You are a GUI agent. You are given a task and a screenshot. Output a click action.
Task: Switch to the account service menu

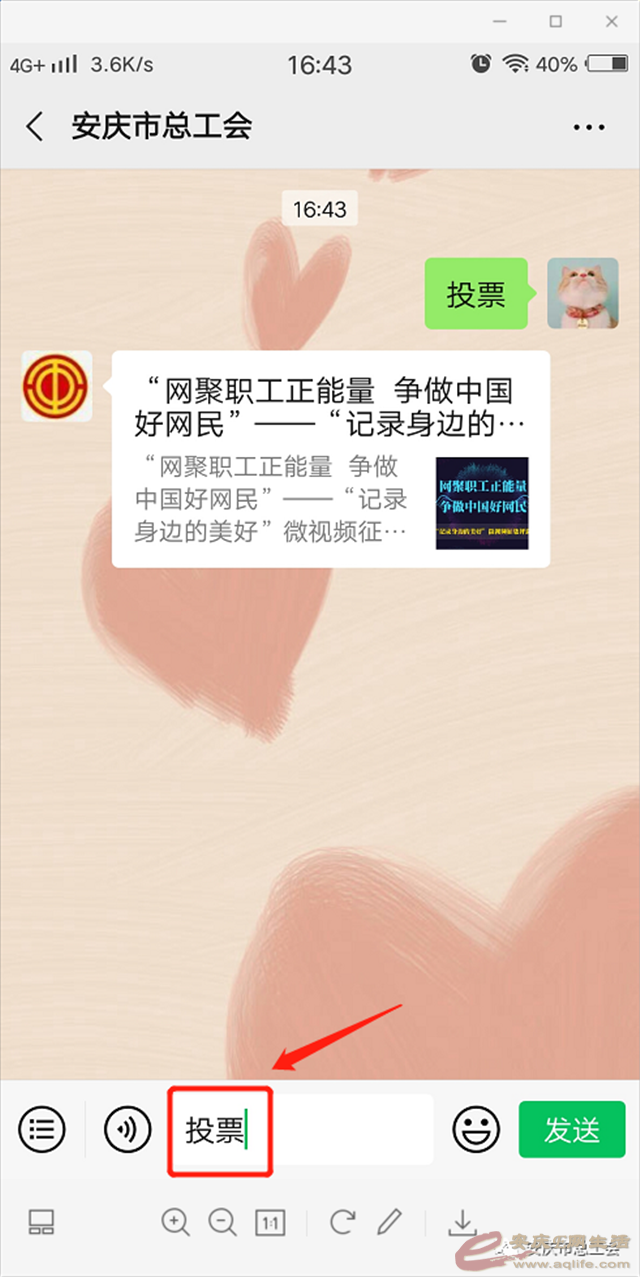coord(42,1129)
